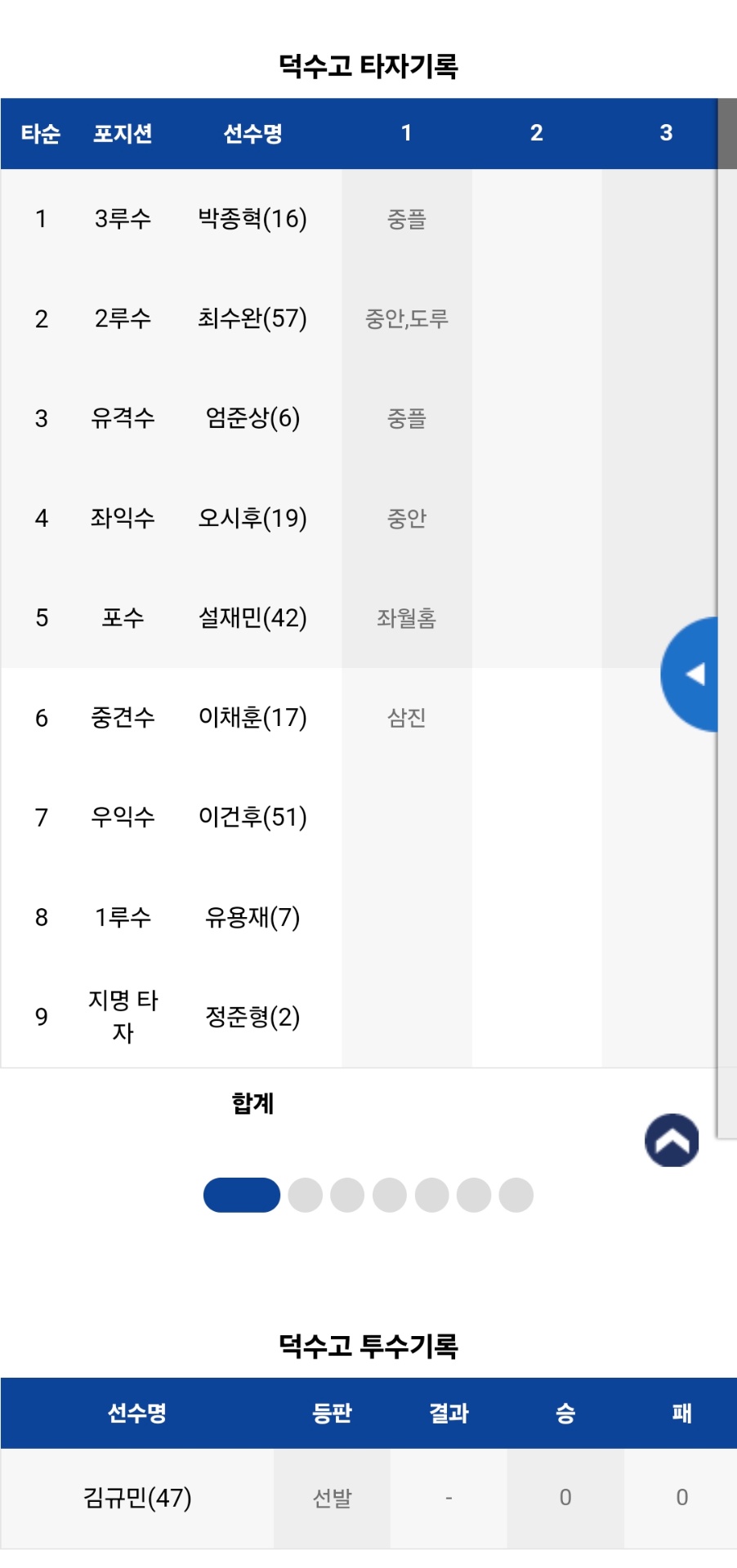Screen dimensions: 737x1568
Task: Jump back to top with the up-arrow button
Action: (672, 1140)
